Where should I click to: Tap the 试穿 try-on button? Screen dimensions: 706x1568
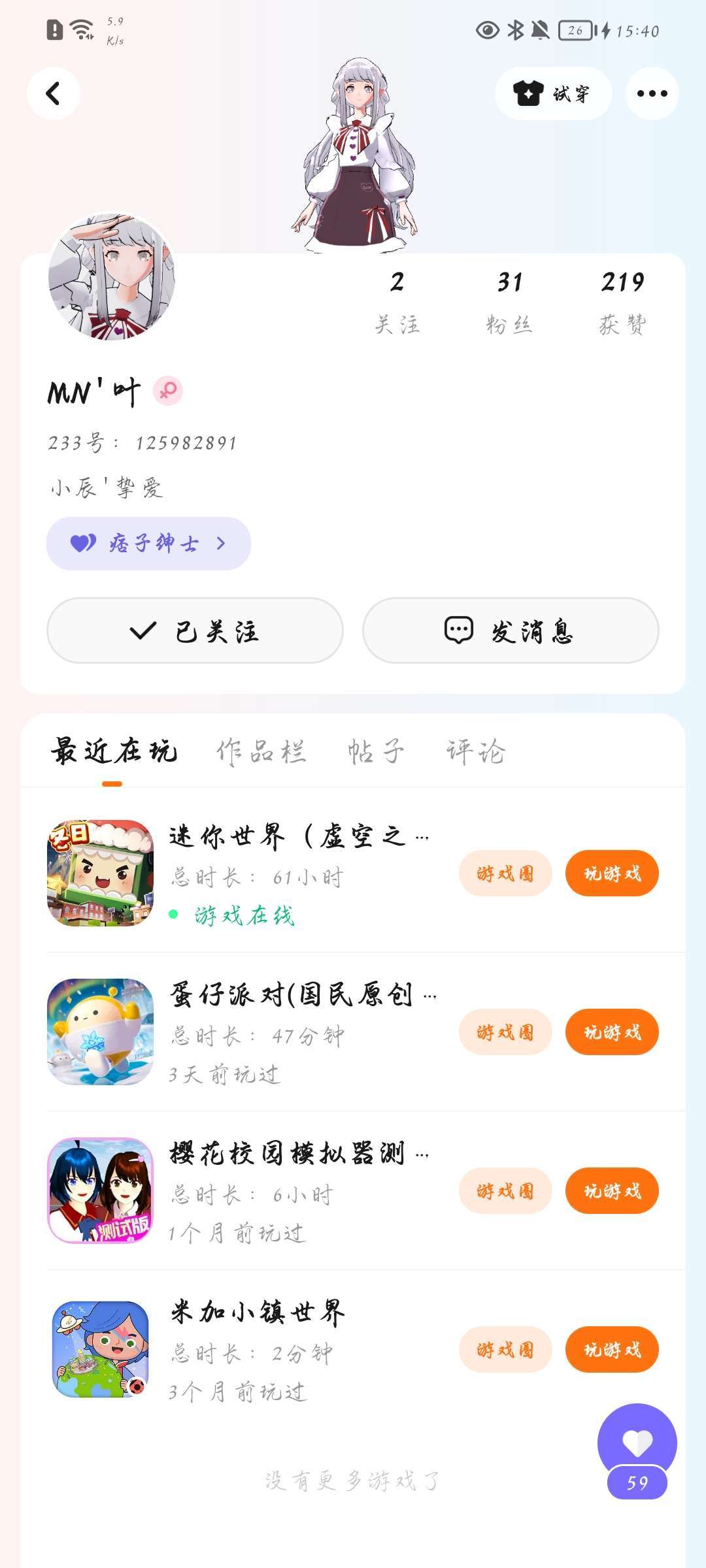(x=553, y=93)
